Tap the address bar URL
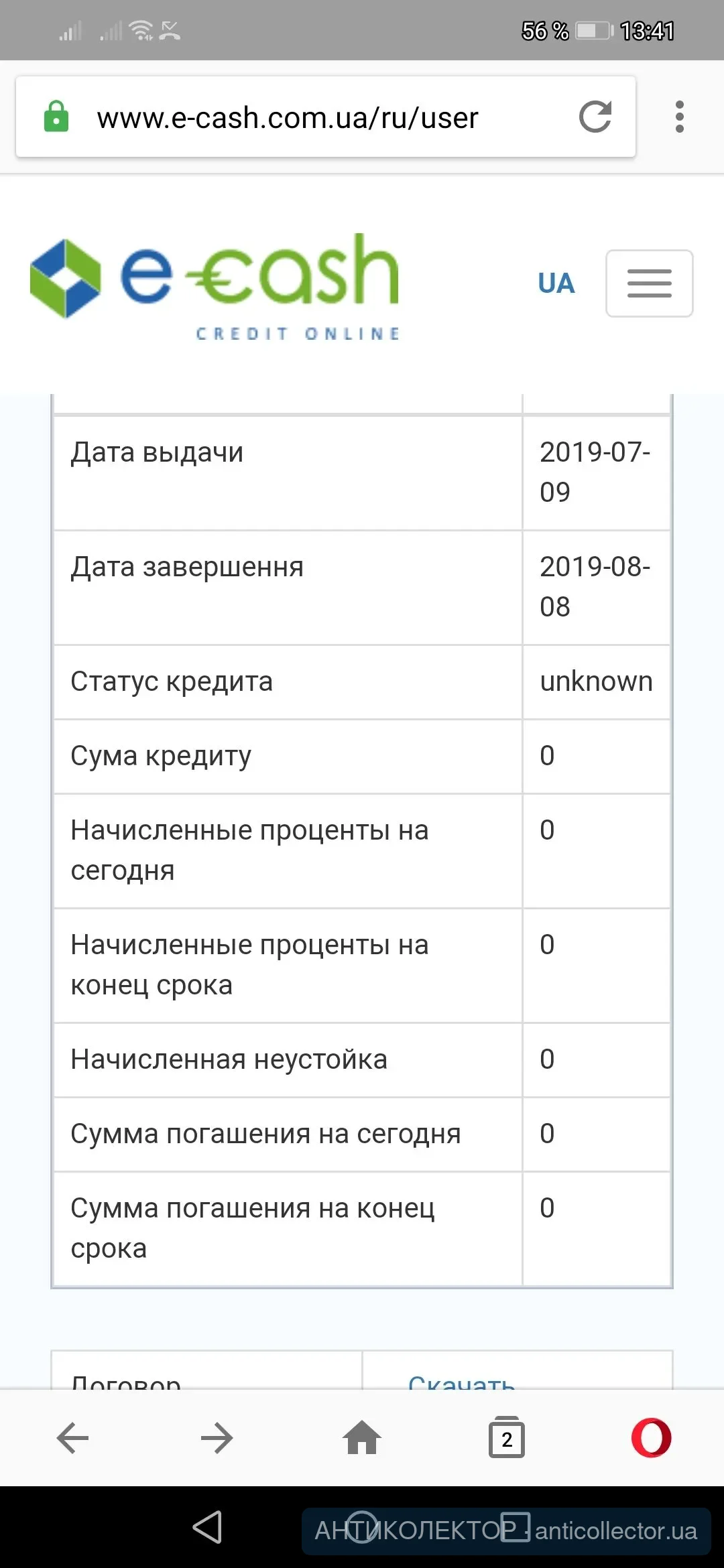The width and height of the screenshot is (724, 1568). [x=288, y=118]
